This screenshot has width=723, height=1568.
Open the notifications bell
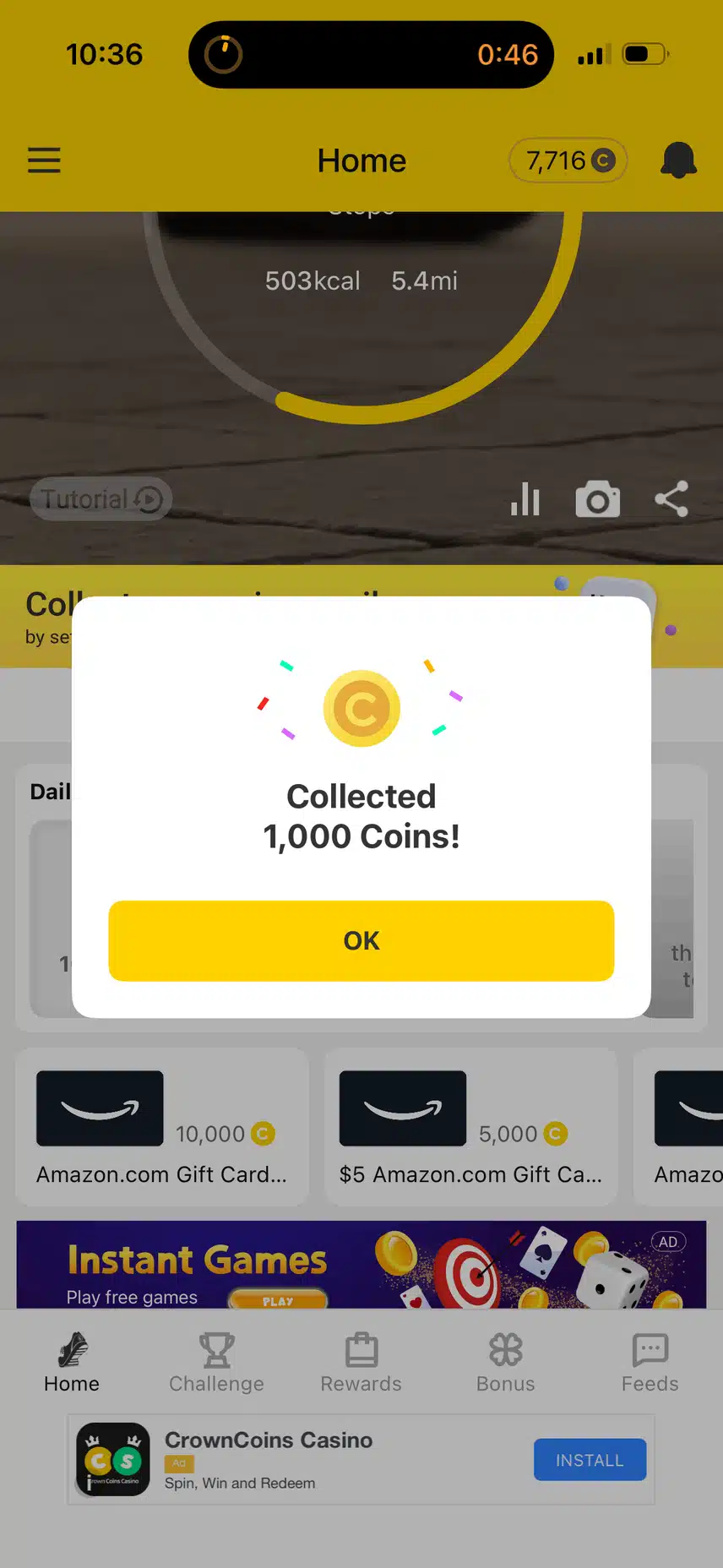[x=677, y=161]
